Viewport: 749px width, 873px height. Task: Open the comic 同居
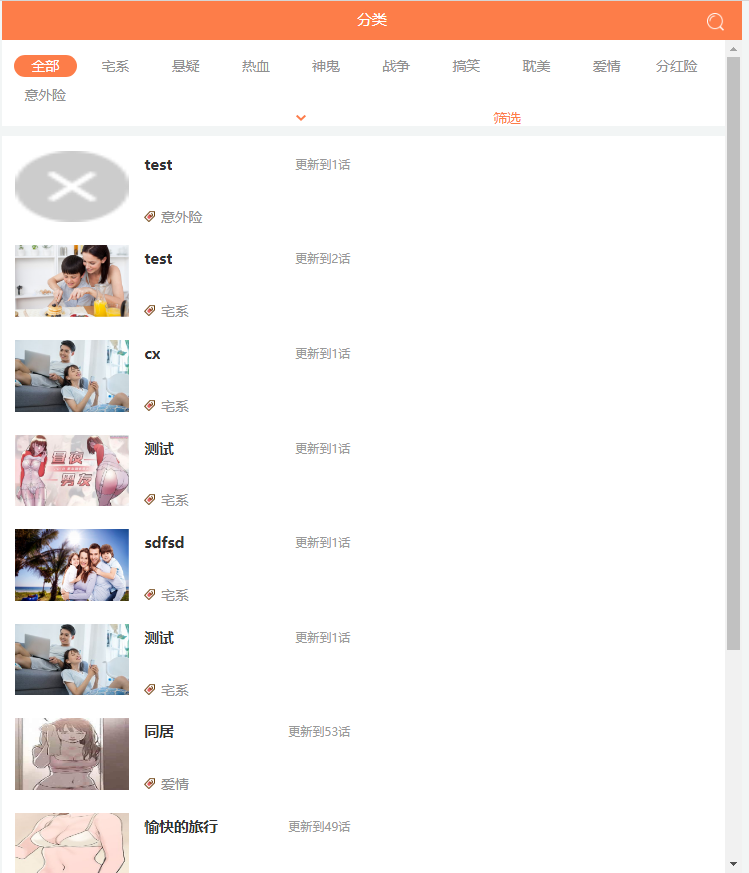coord(159,732)
